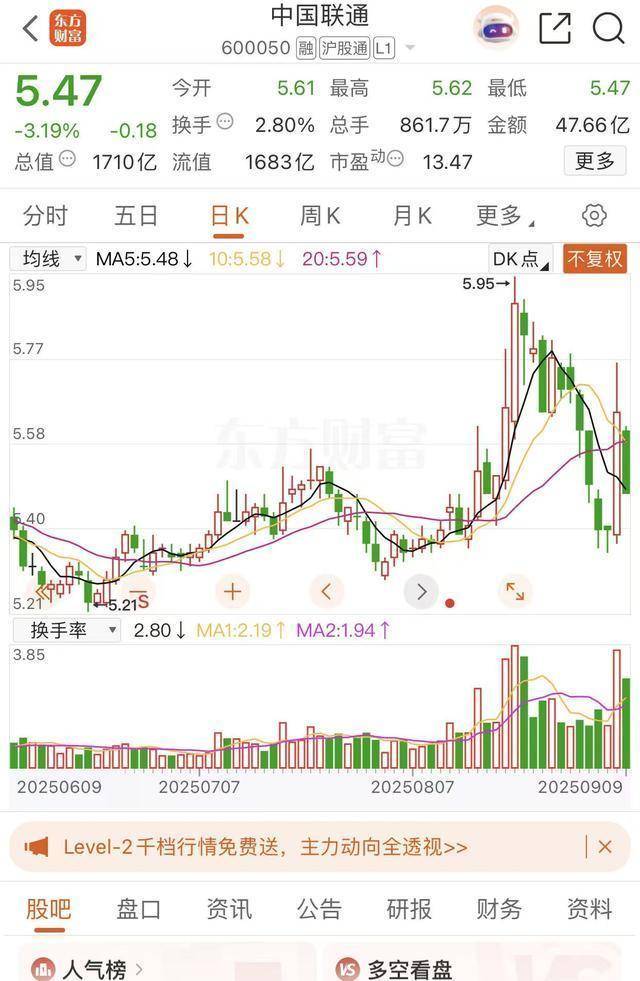This screenshot has width=640, height=981.
Task: Open the 公告 tab
Action: pos(319,909)
